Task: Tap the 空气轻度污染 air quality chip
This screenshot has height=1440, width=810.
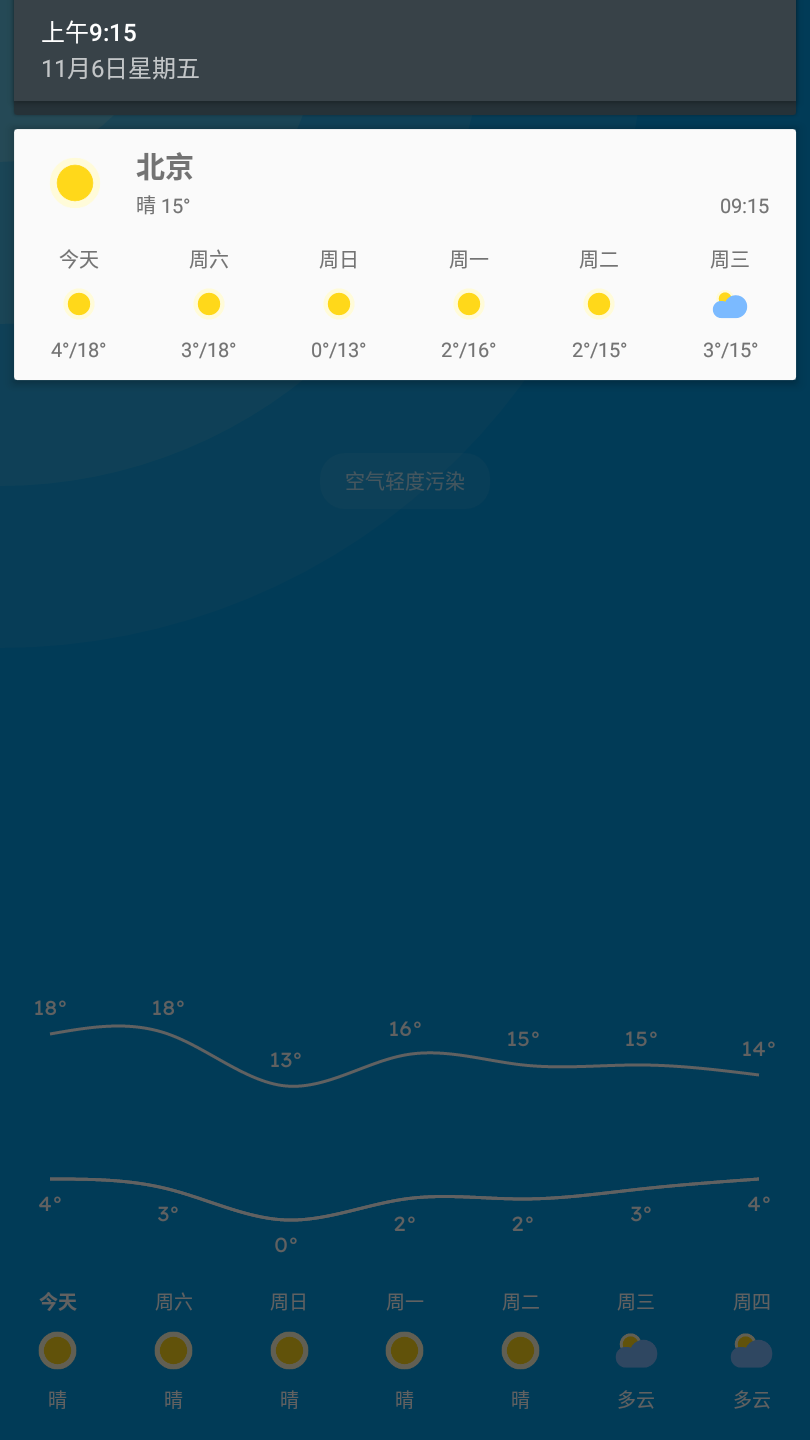Action: (x=405, y=481)
